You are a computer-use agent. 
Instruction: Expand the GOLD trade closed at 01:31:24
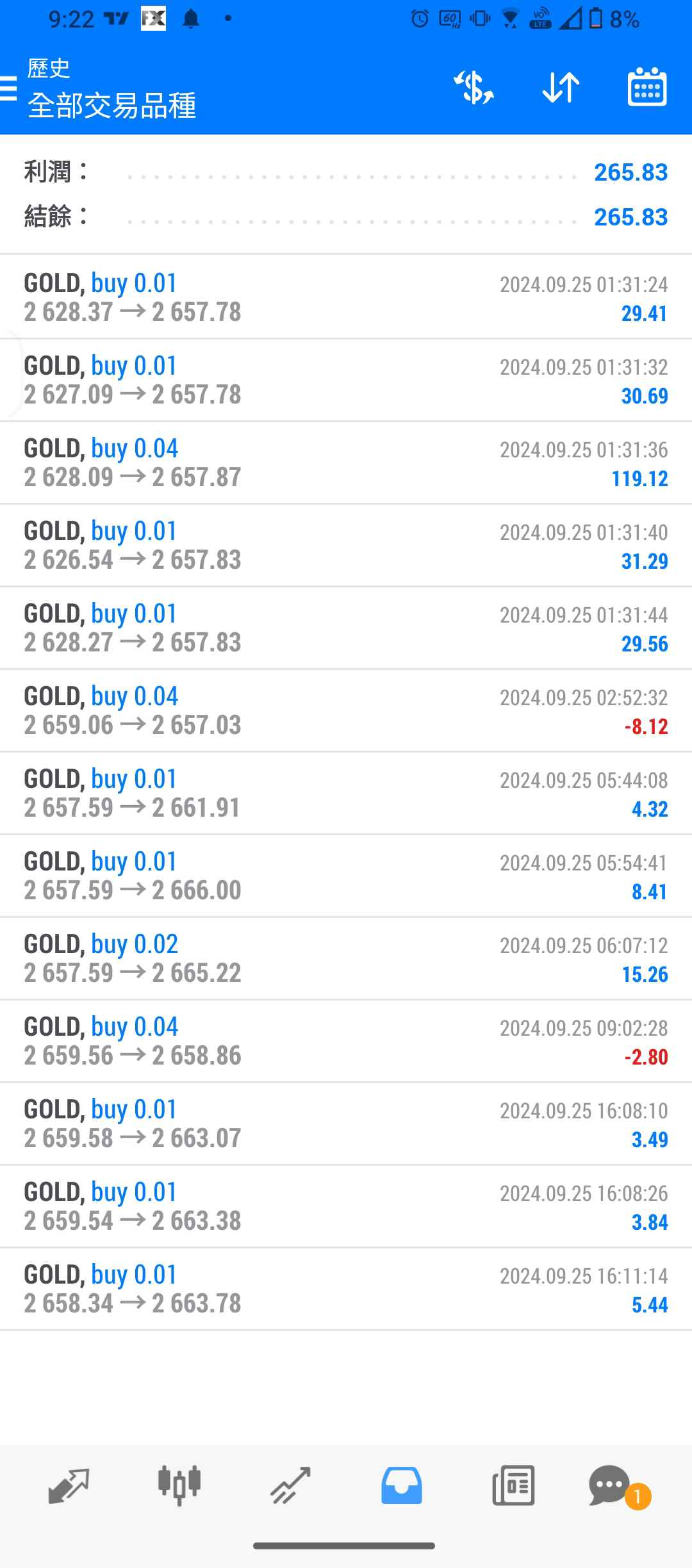point(346,298)
